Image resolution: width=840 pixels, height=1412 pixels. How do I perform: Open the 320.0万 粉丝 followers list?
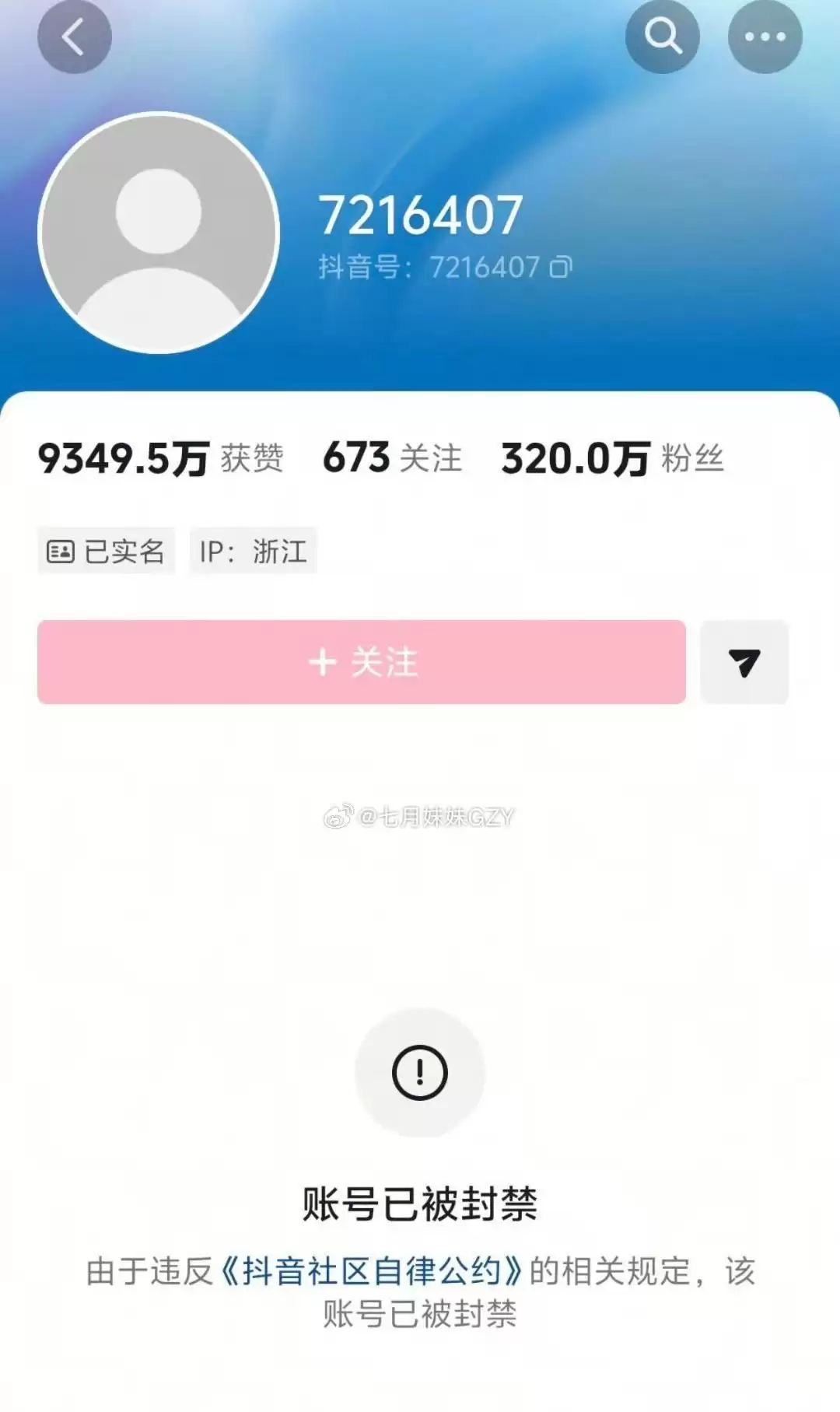click(x=613, y=457)
